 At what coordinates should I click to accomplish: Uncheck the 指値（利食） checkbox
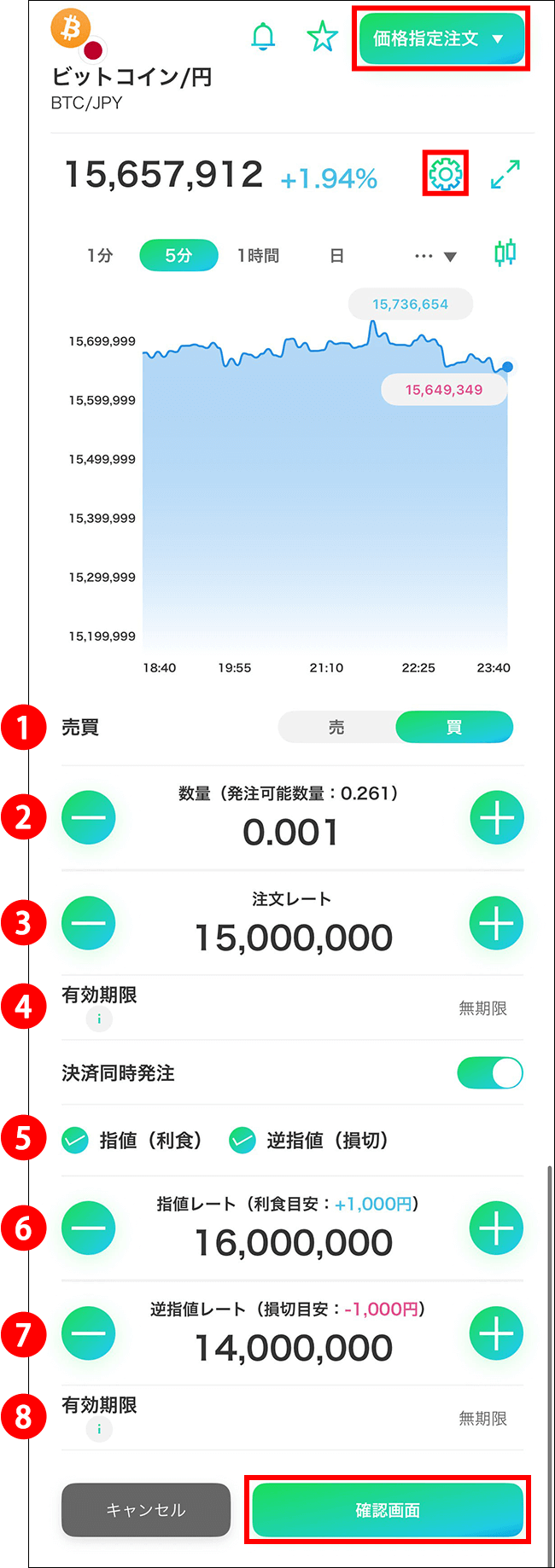[x=75, y=1140]
